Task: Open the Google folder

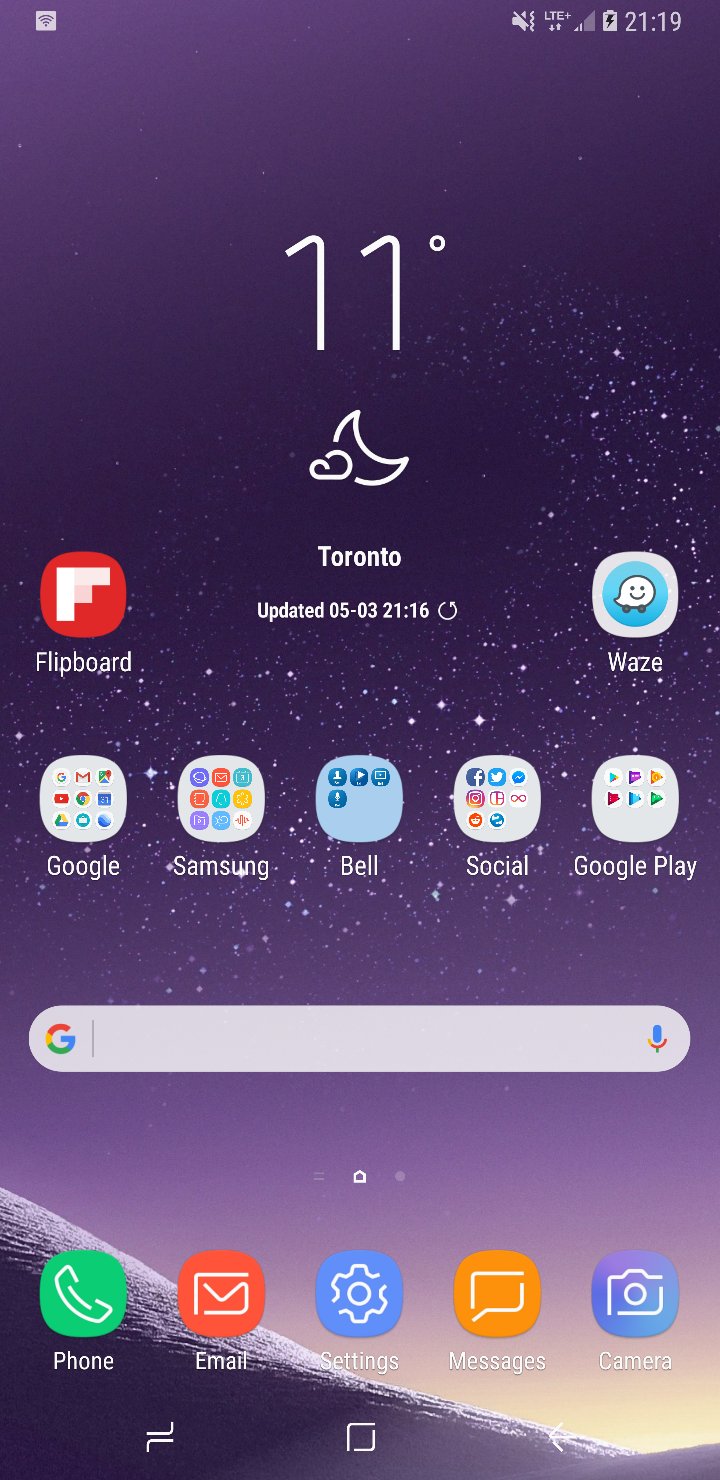Action: [83, 798]
